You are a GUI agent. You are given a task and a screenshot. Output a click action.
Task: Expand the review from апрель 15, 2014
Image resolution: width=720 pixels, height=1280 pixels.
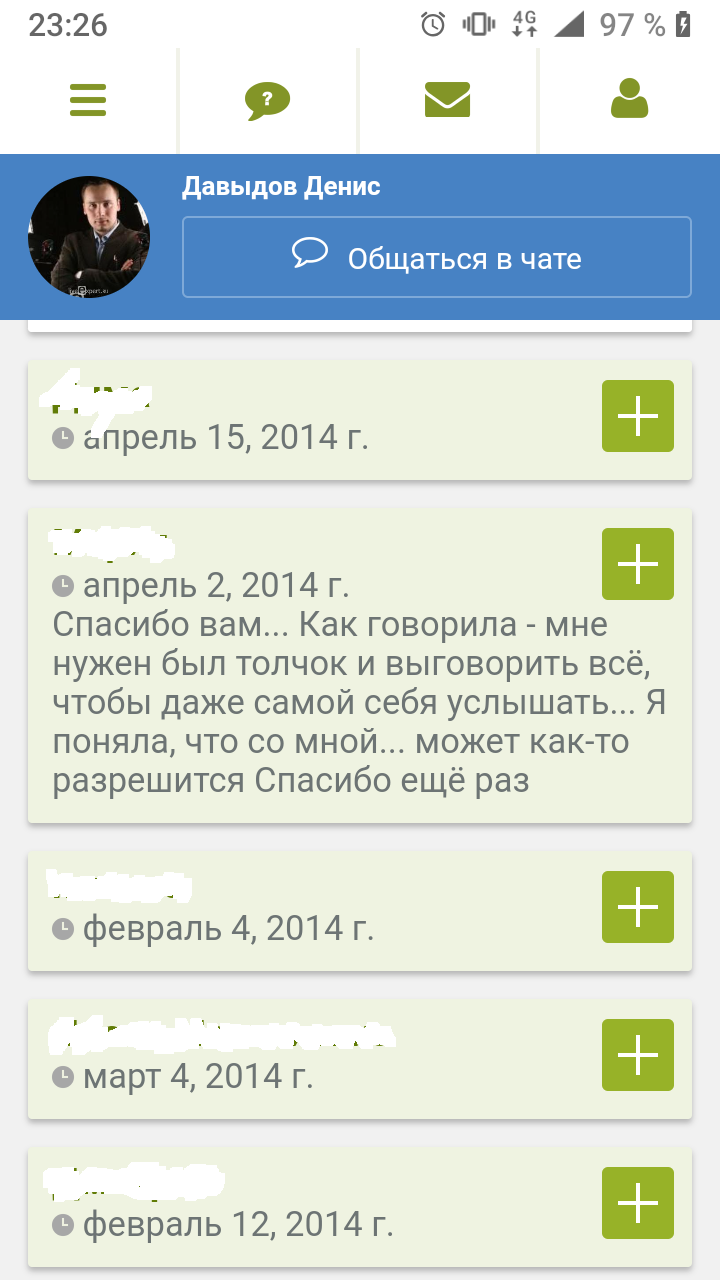637,416
